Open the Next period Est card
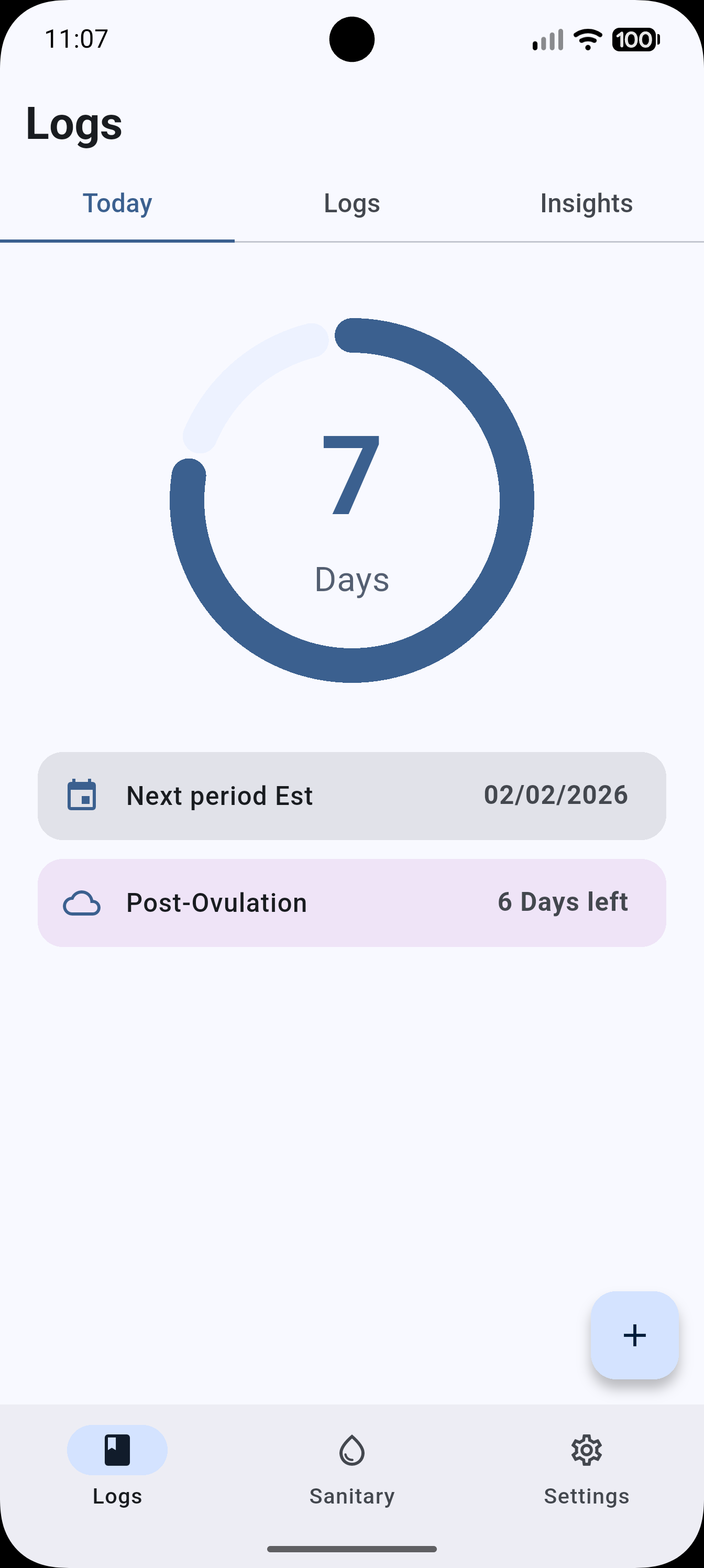The height and width of the screenshot is (1568, 704). (x=351, y=795)
